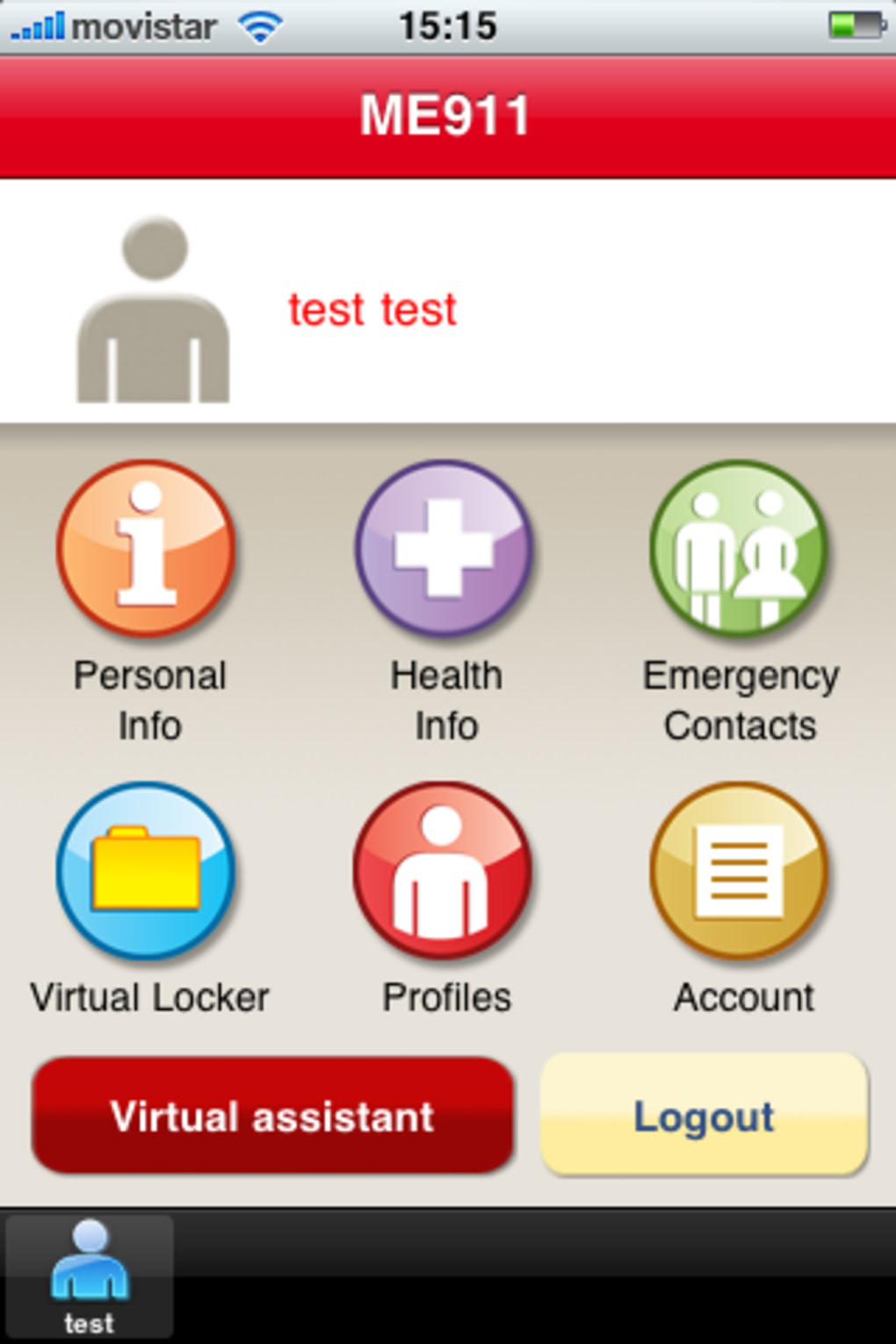This screenshot has height=1344, width=896.
Task: Open the Personal Info section
Action: 147,549
